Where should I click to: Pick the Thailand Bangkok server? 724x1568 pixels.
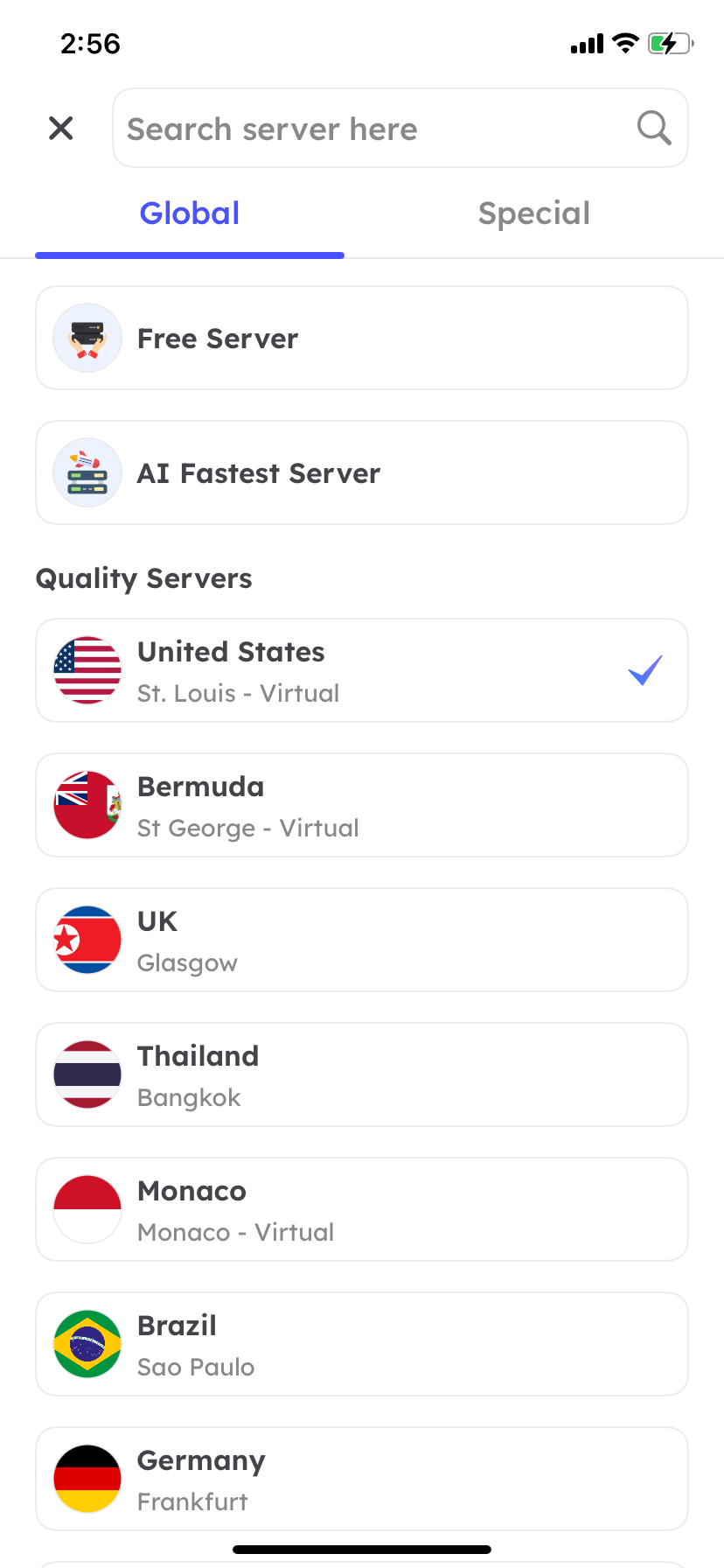point(361,1075)
